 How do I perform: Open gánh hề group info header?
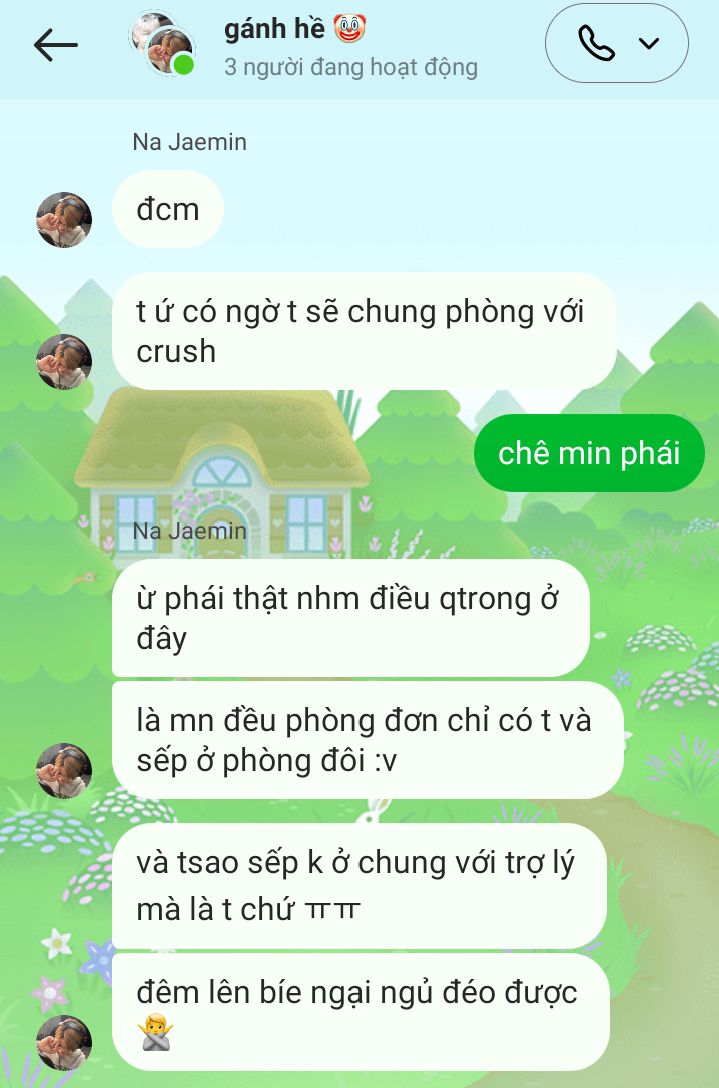point(330,46)
